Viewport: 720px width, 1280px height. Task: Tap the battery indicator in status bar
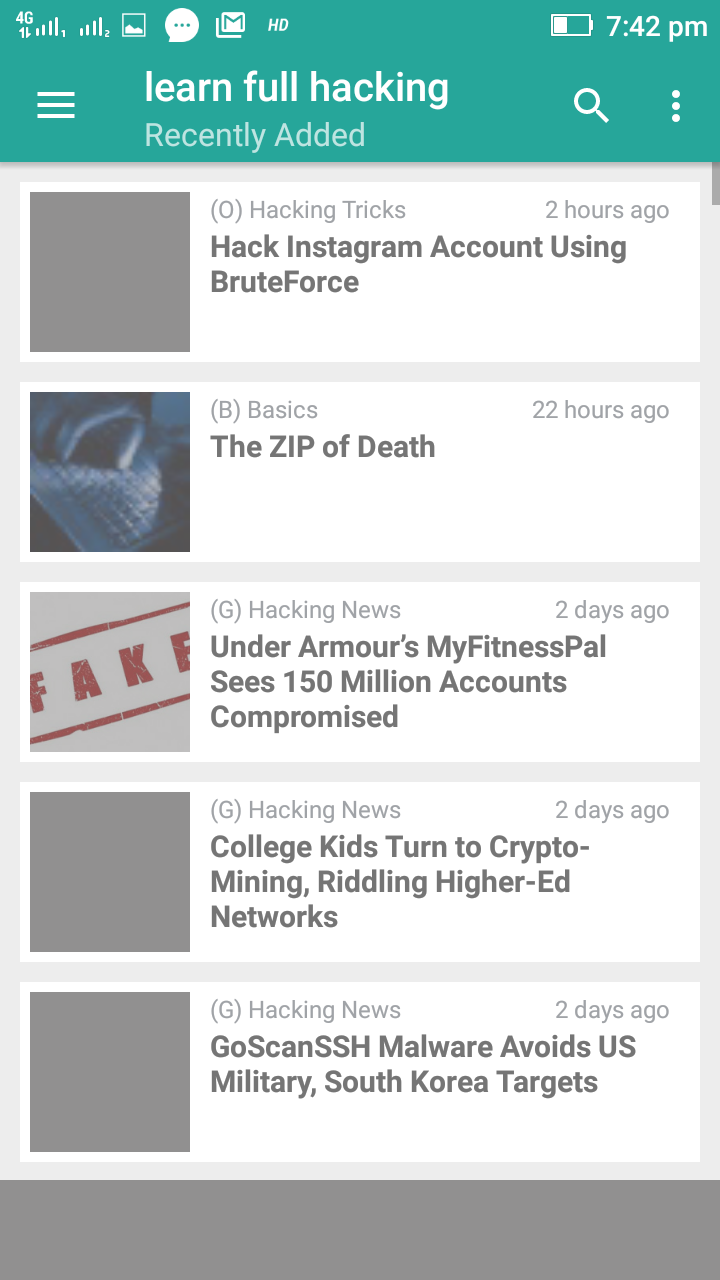tap(572, 26)
